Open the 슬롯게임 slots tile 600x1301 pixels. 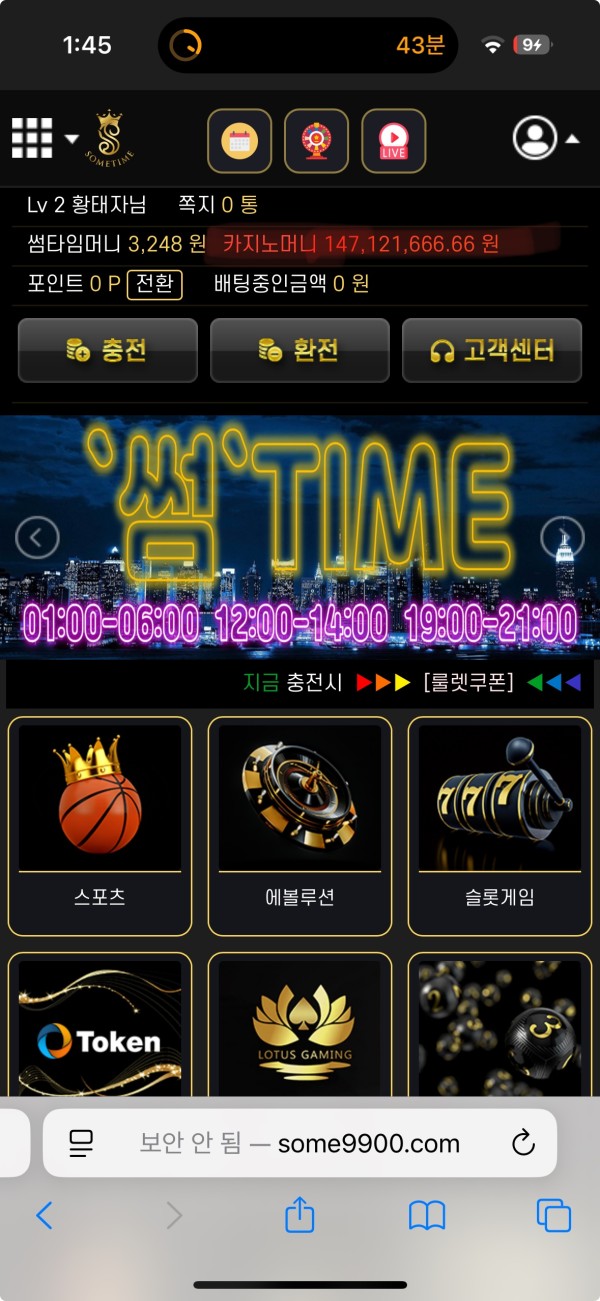click(x=499, y=825)
